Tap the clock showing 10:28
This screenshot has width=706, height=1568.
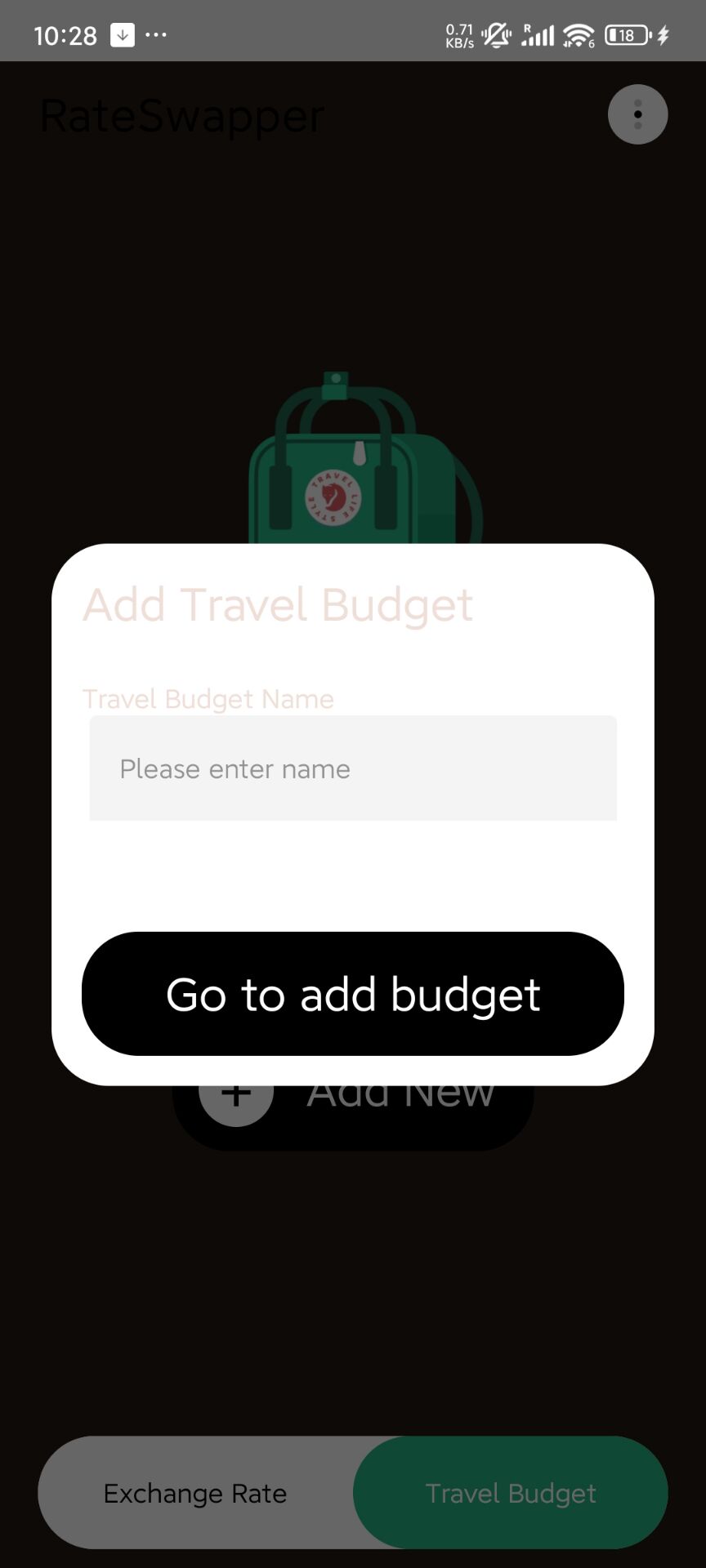click(x=65, y=34)
